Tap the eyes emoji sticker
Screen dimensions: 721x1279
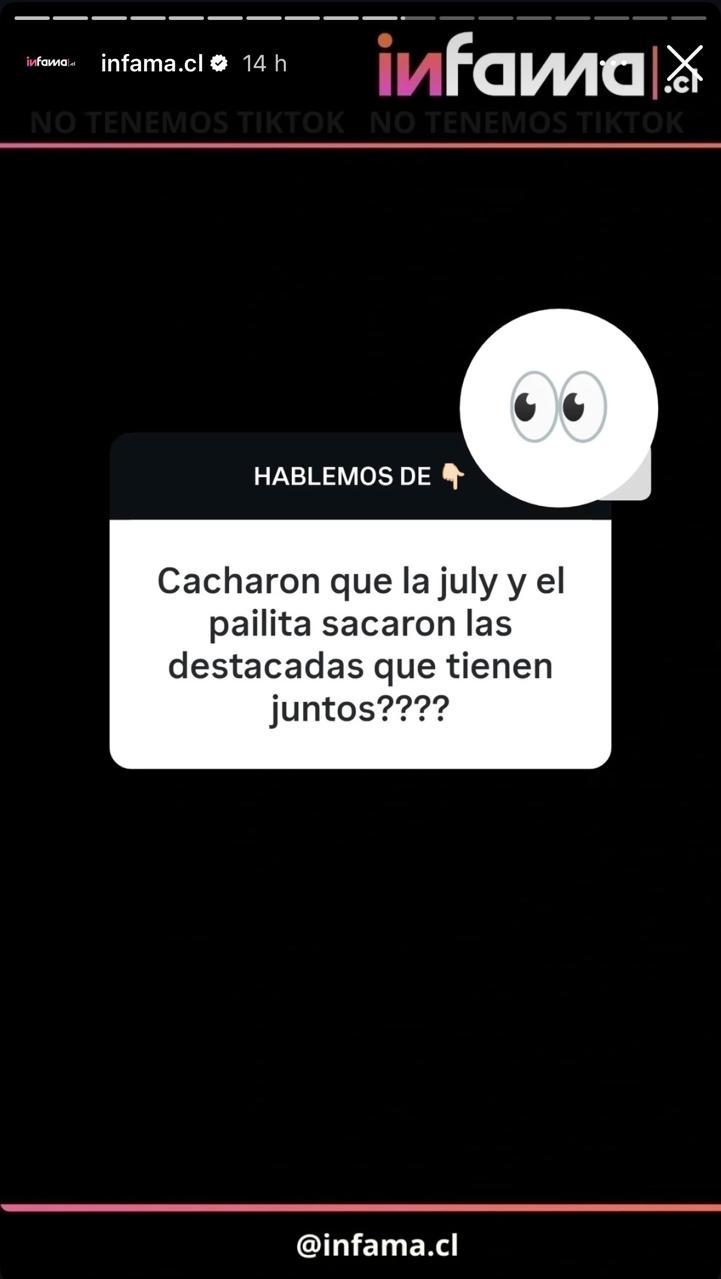point(558,407)
